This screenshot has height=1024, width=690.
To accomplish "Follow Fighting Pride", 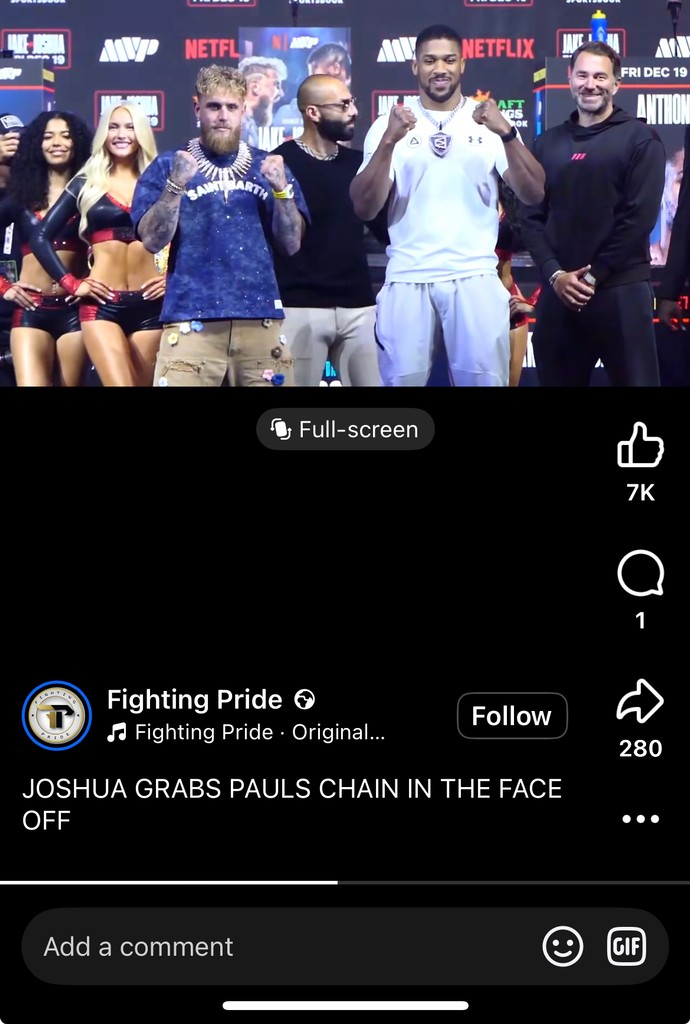I will point(511,716).
